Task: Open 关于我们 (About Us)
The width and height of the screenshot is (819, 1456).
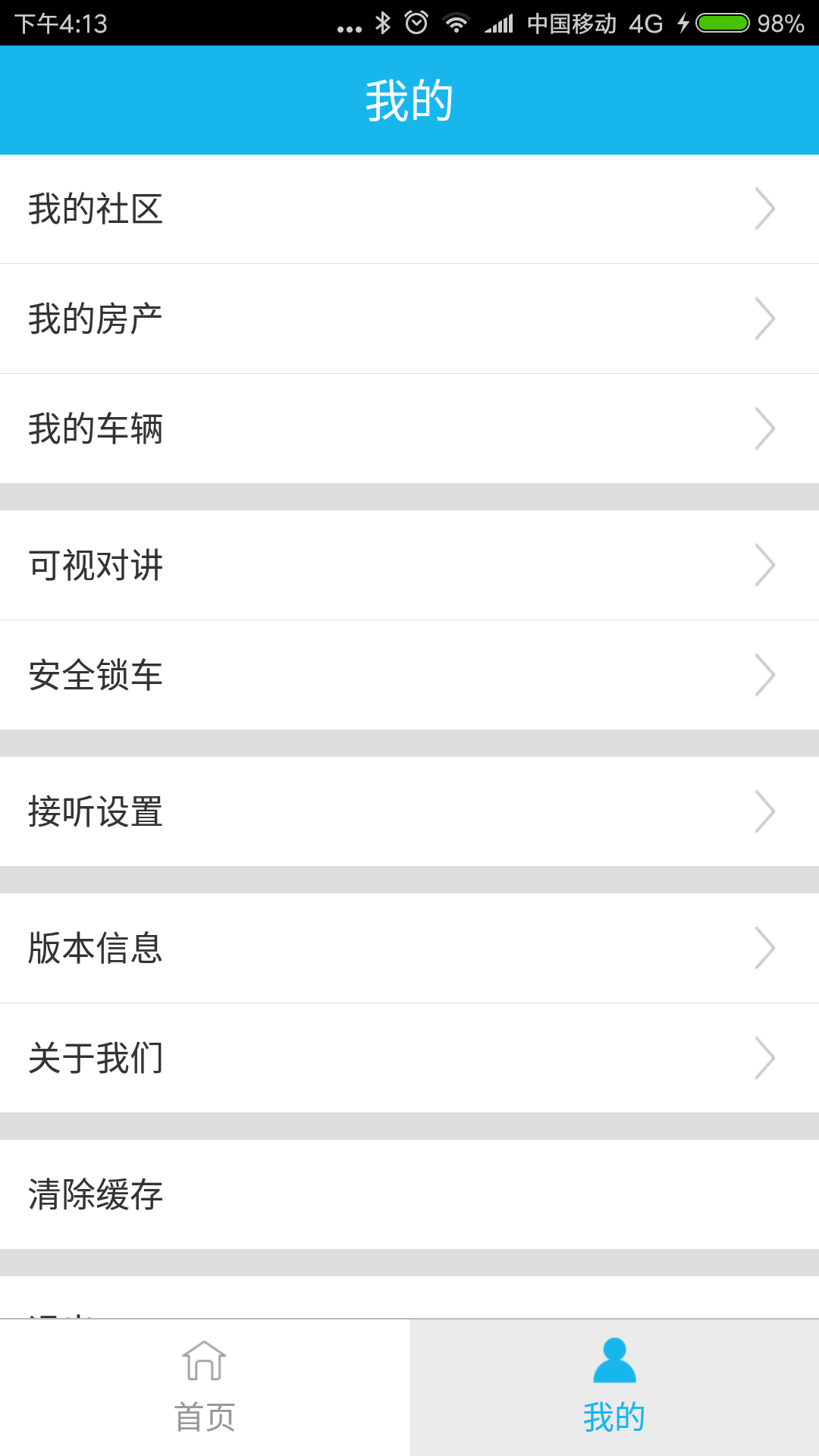Action: 409,1058
